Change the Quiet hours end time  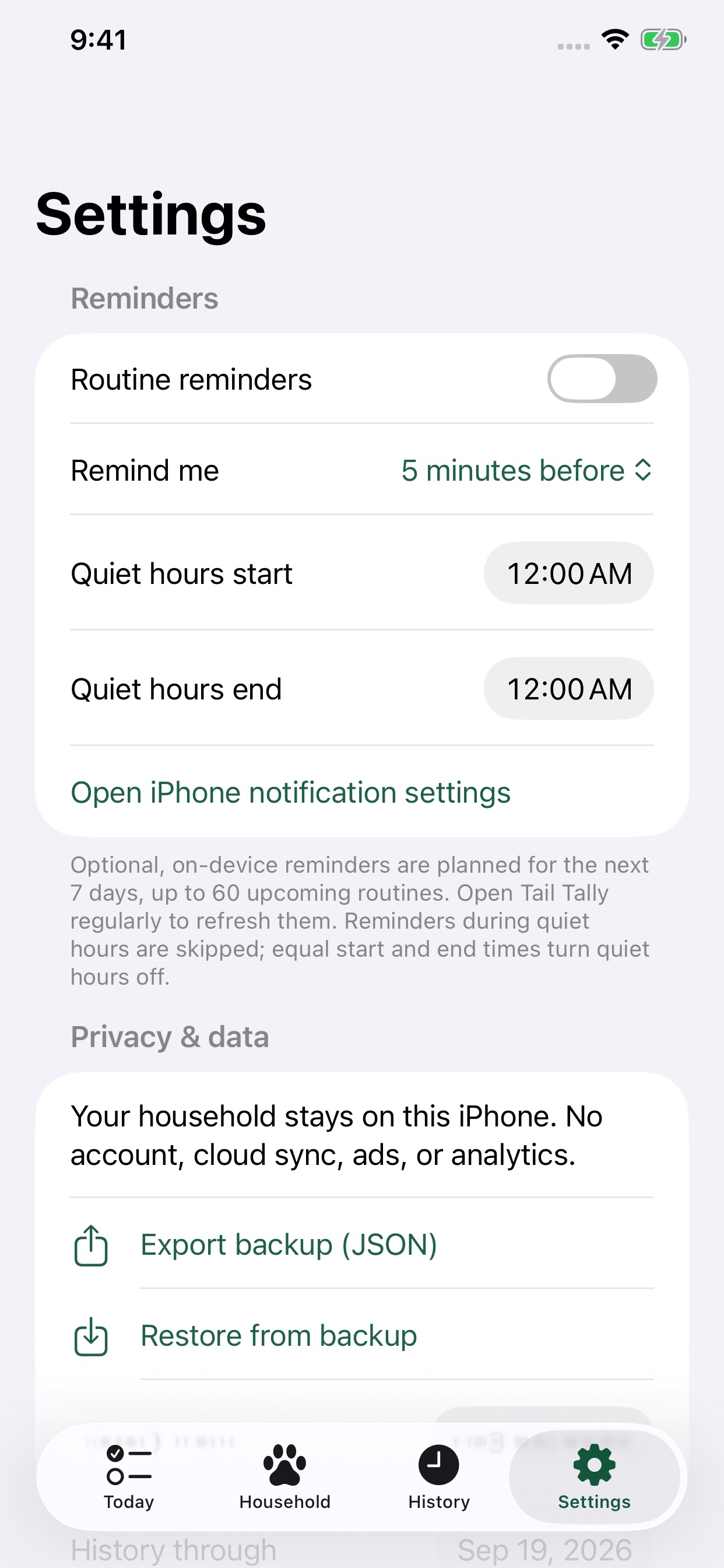(568, 688)
